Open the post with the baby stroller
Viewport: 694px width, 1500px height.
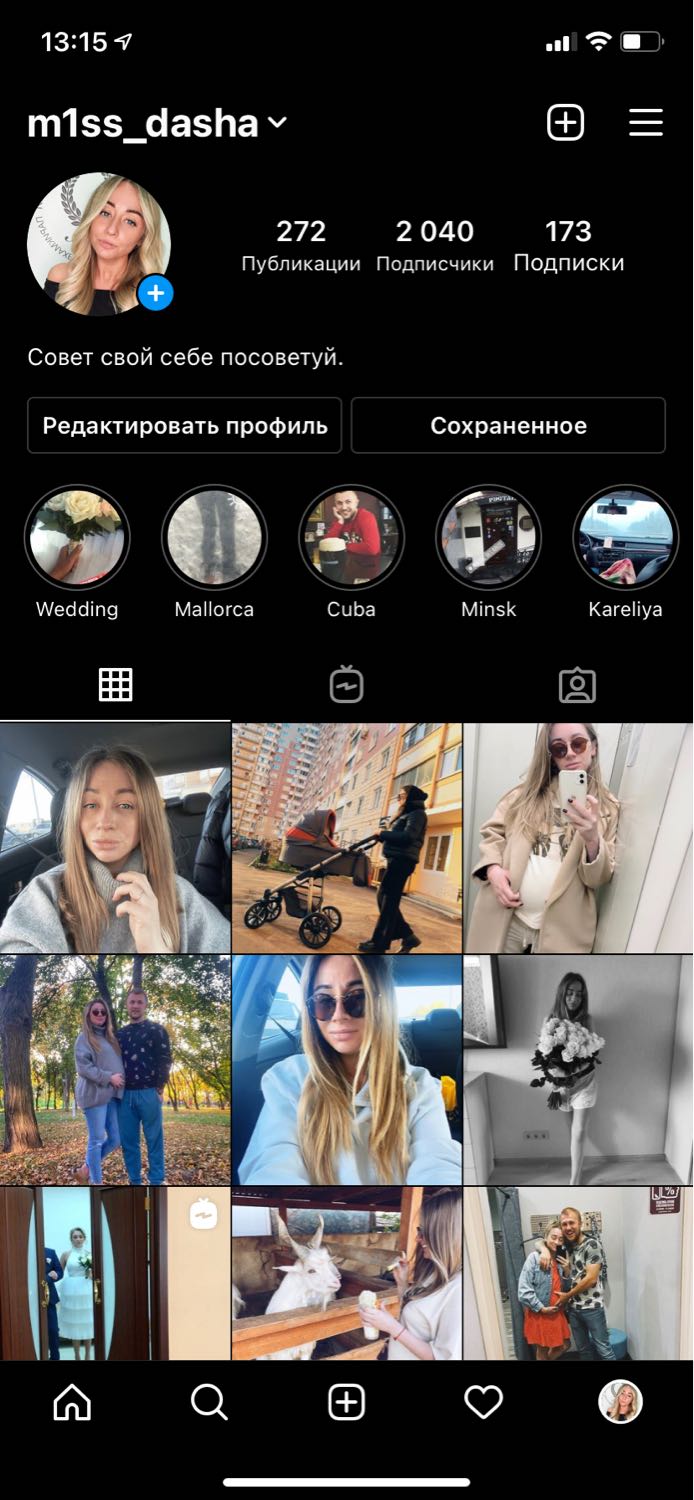click(x=347, y=838)
